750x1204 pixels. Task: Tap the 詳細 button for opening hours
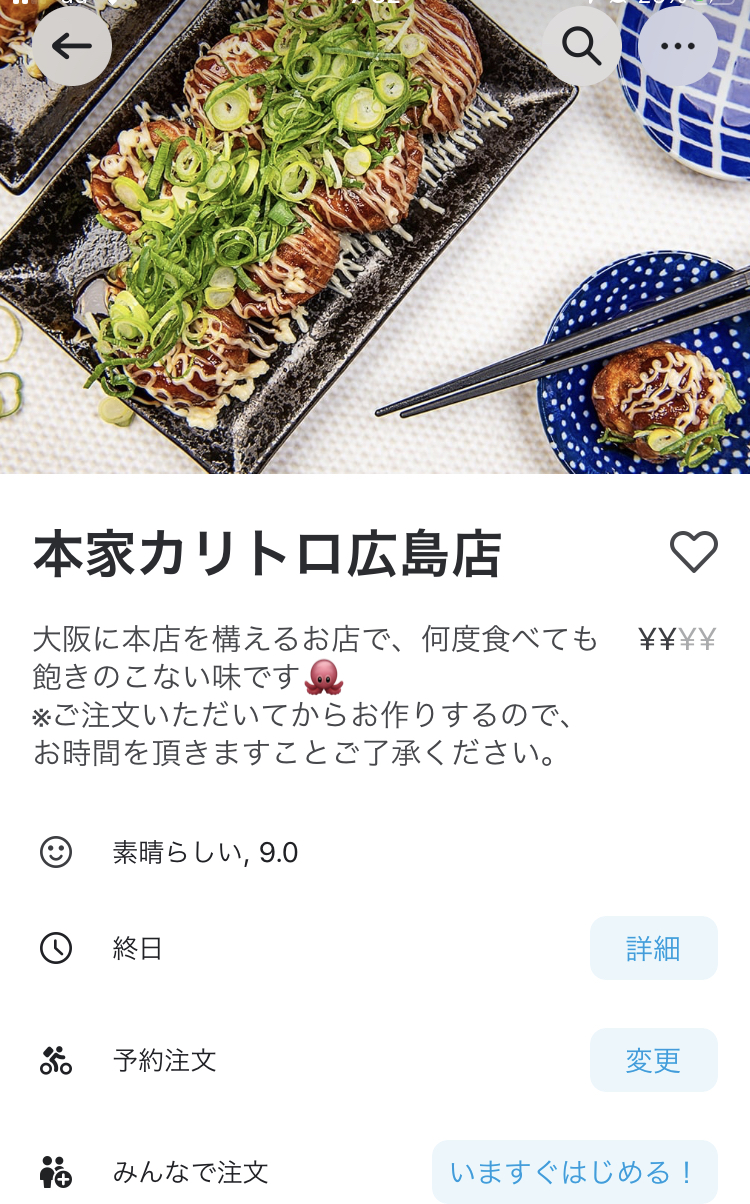coord(653,948)
